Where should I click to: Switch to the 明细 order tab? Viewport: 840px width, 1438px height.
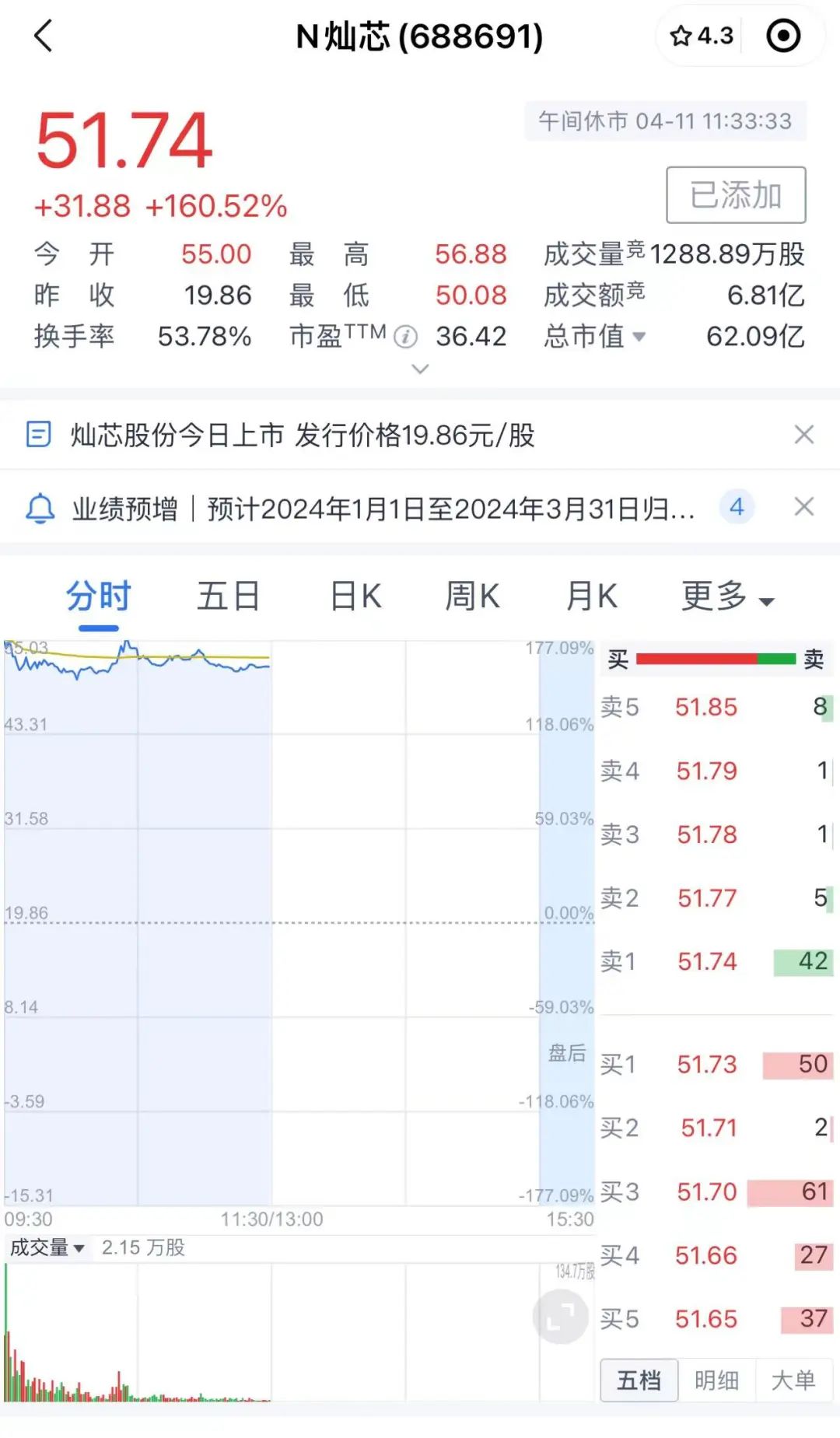point(716,1380)
